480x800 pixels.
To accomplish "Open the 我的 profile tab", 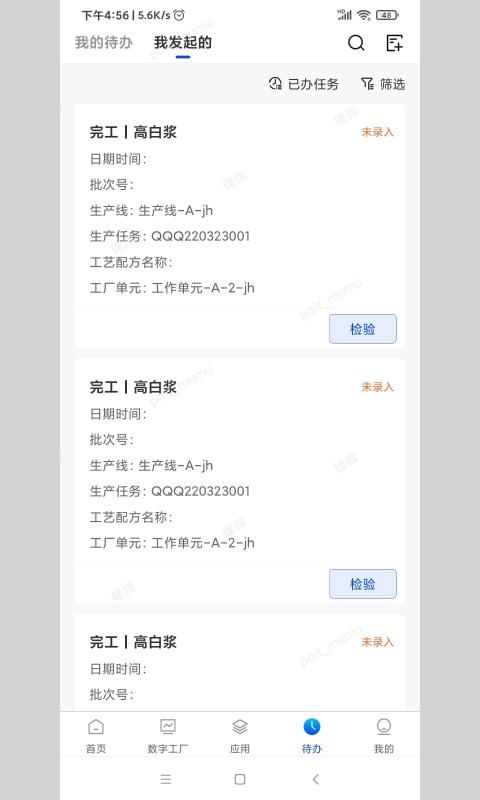I will tap(384, 736).
